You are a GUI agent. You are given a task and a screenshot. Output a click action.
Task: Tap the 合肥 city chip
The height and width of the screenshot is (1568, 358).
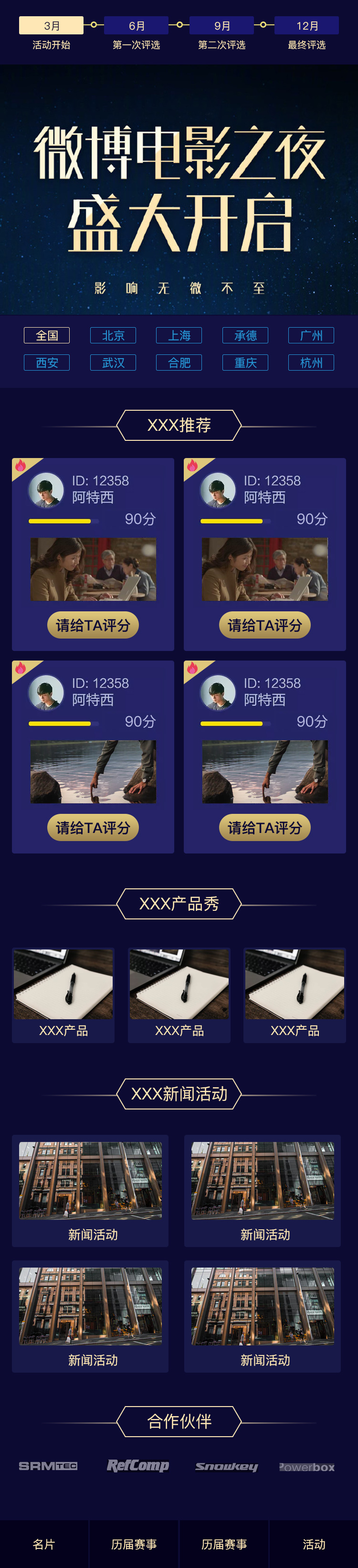pyautogui.click(x=179, y=363)
